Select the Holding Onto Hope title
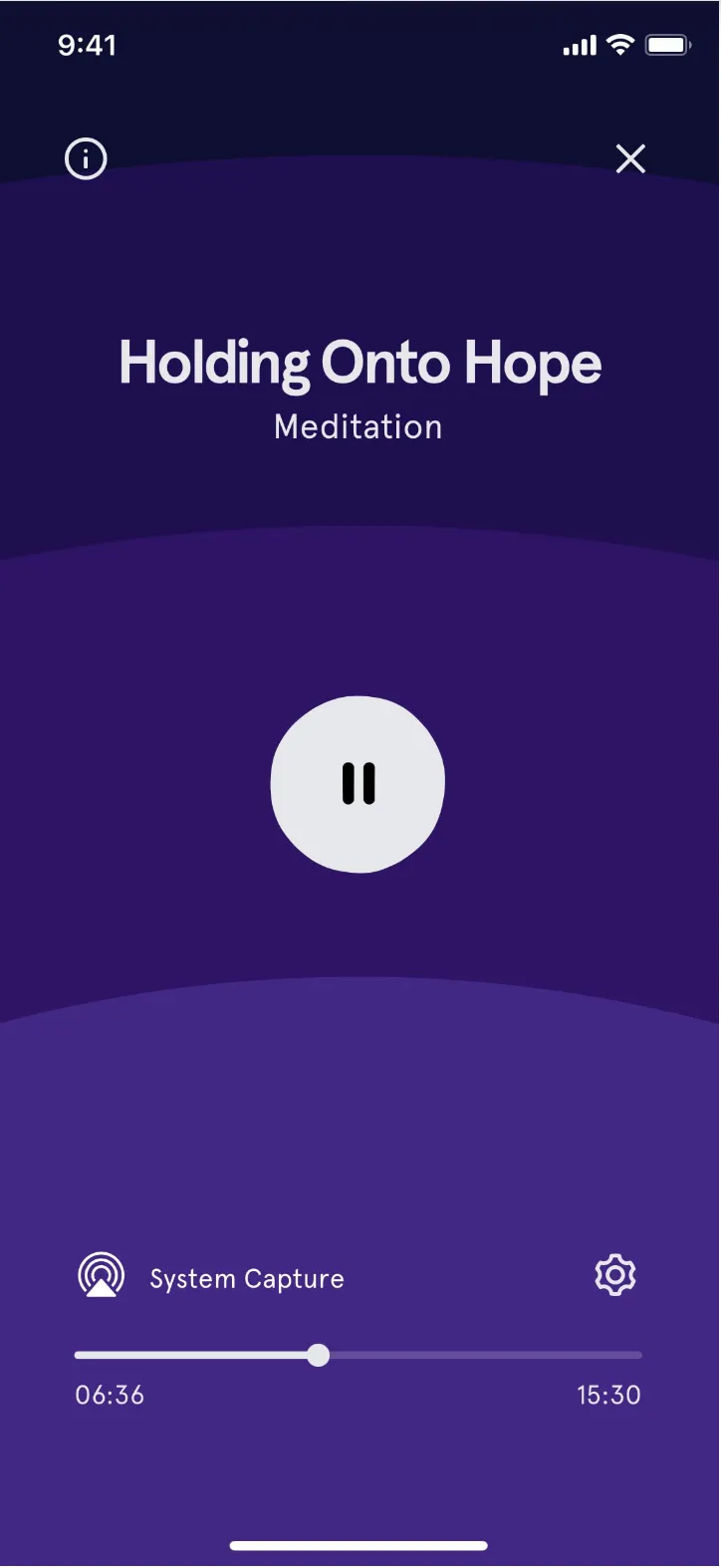 click(x=359, y=363)
